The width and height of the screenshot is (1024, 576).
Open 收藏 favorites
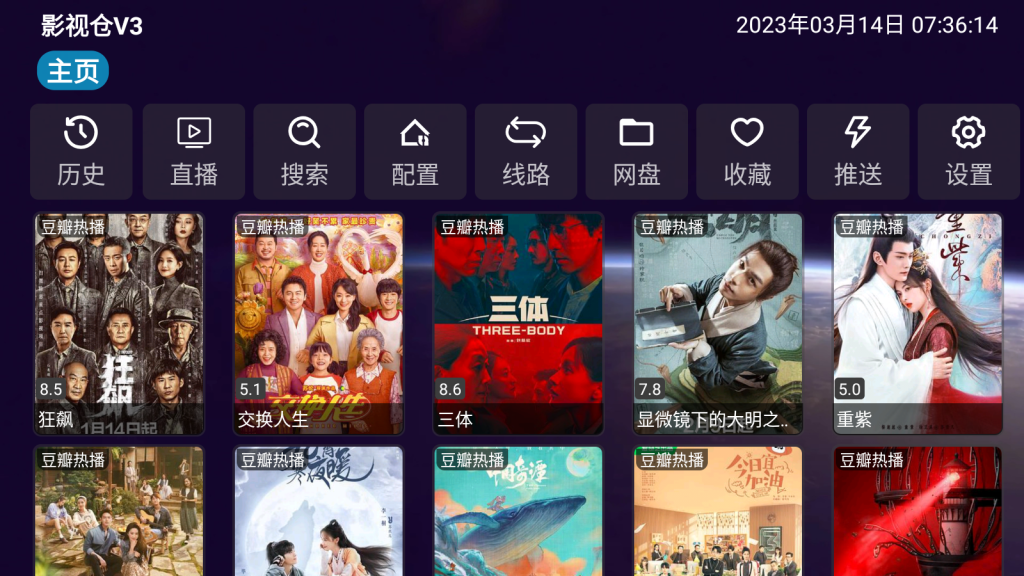click(x=747, y=151)
